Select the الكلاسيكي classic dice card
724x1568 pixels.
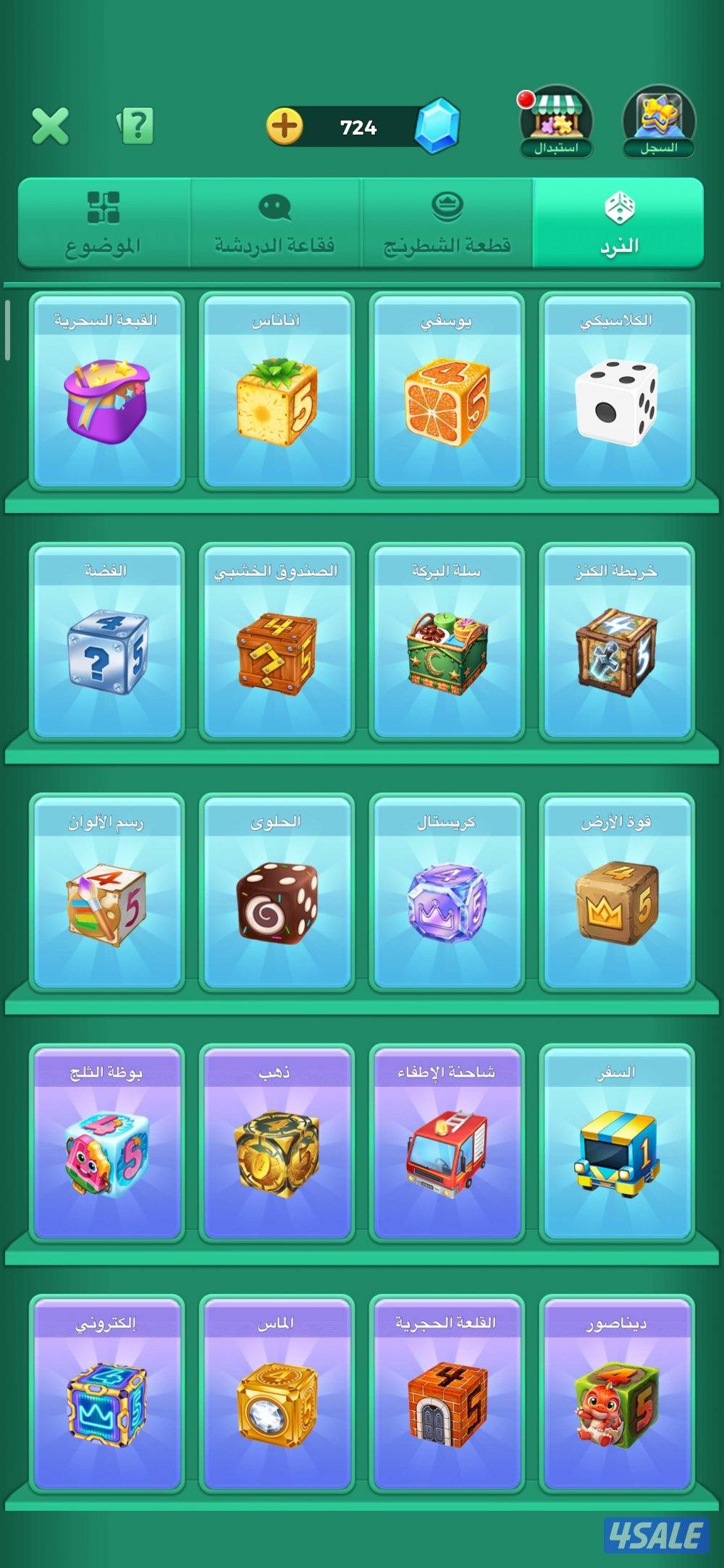[x=616, y=391]
